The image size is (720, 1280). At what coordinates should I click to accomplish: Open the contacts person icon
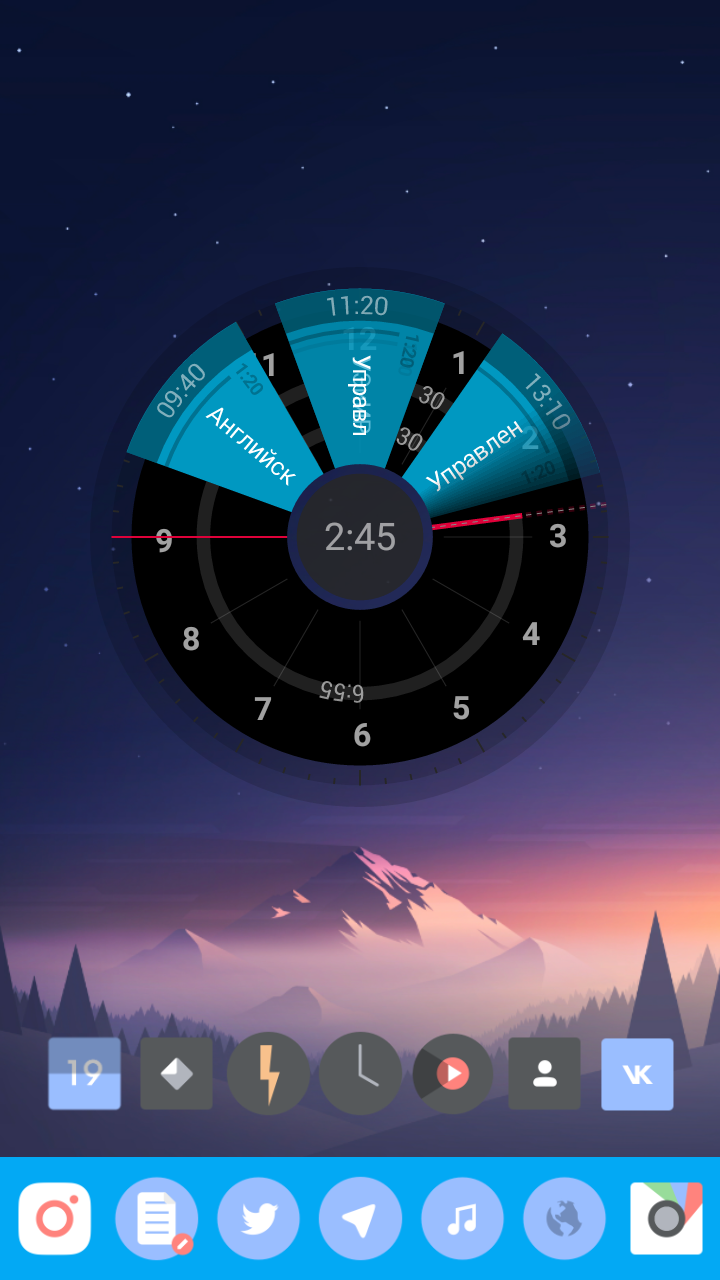pos(545,1074)
